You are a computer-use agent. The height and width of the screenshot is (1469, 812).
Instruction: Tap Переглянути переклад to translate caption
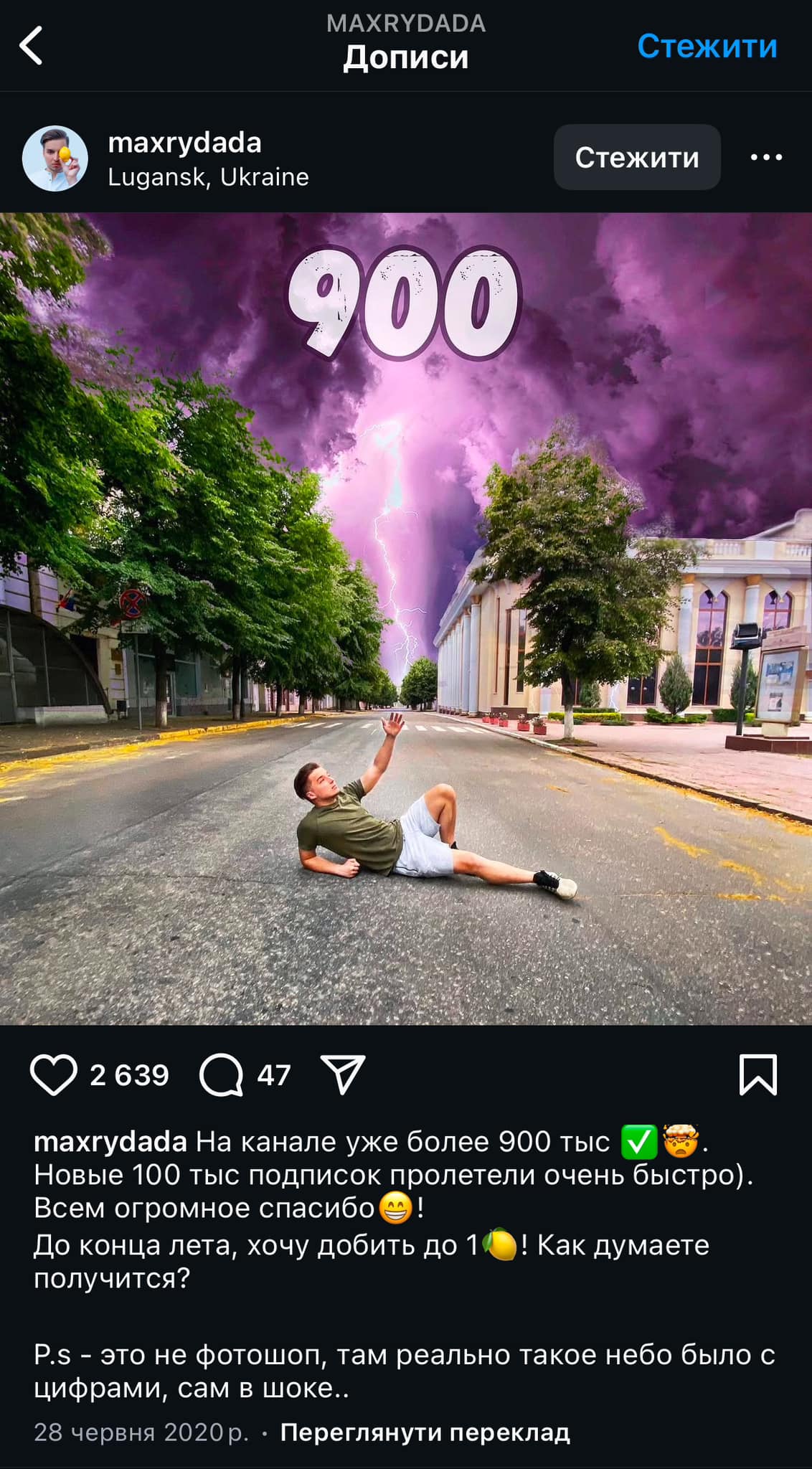[x=425, y=1432]
